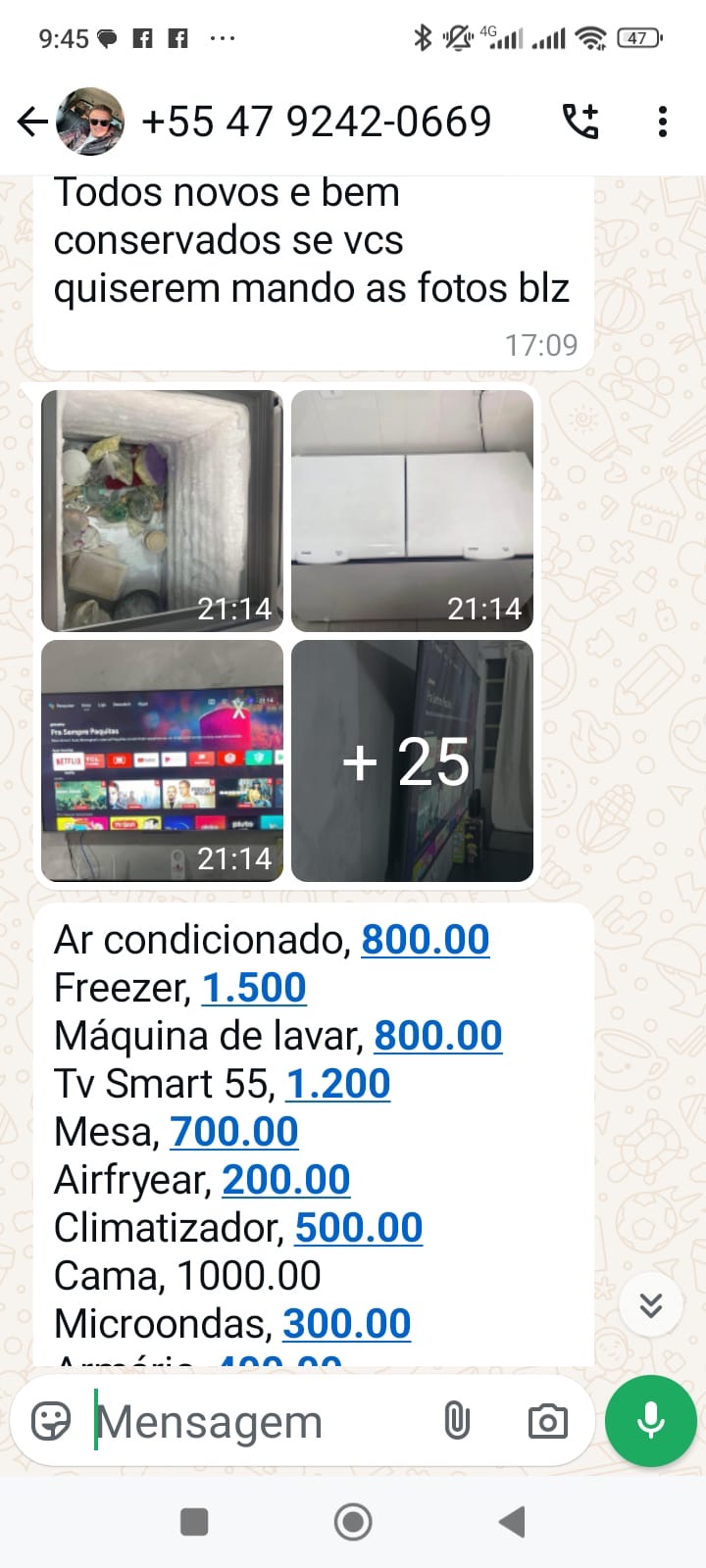Screen dimensions: 706x1568
Task: Tap the system home button
Action: [x=353, y=1522]
